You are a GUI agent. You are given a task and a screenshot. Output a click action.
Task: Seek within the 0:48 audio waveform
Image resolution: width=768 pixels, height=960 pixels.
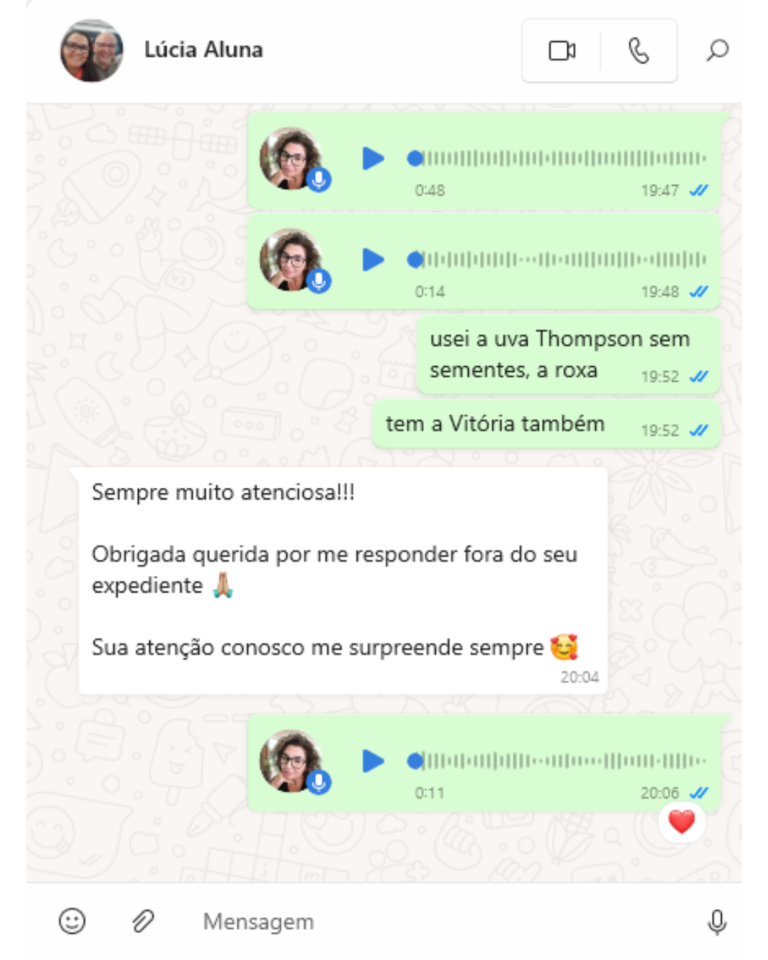(x=560, y=158)
